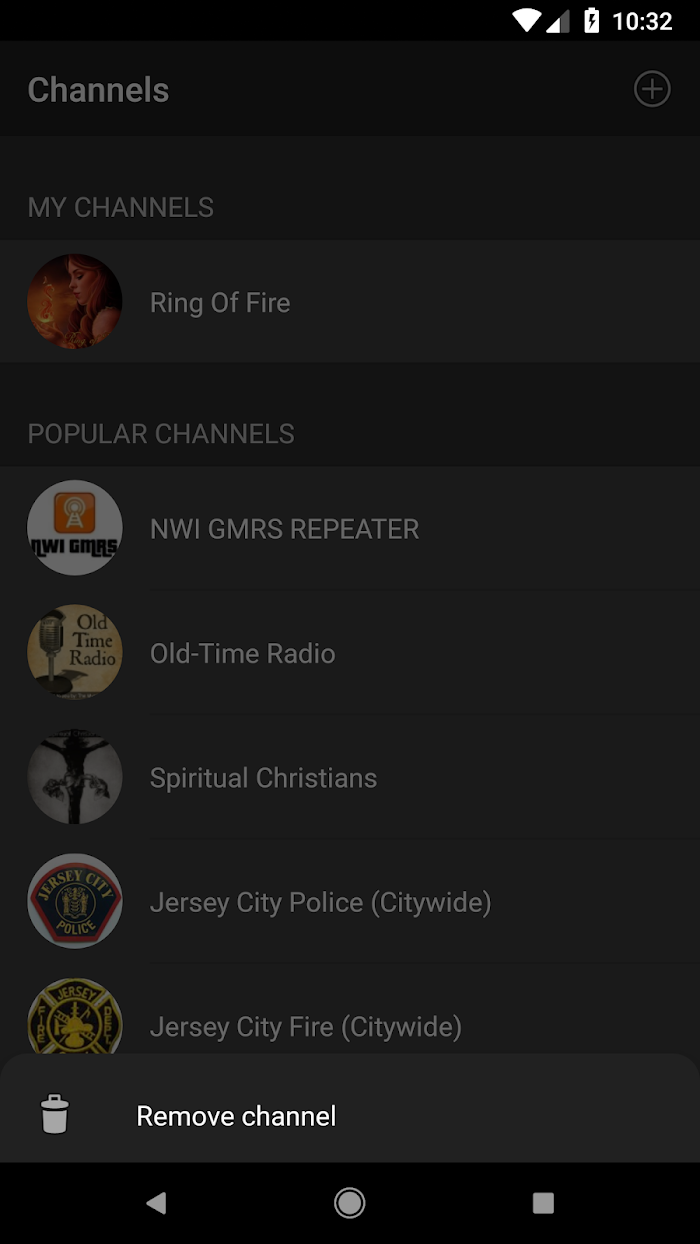This screenshot has width=700, height=1244.
Task: Choose Jersey City Police (Citywide) channel
Action: click(350, 902)
